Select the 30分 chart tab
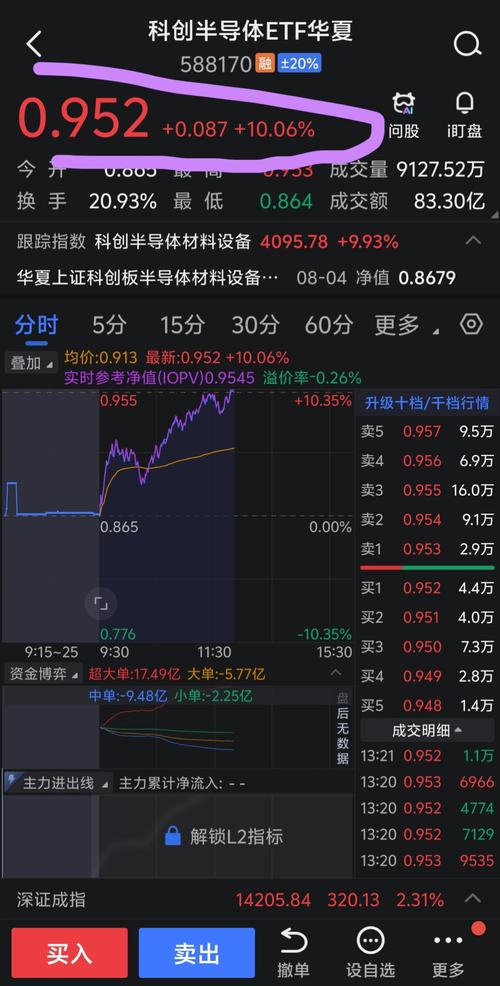The image size is (500, 986). [255, 325]
